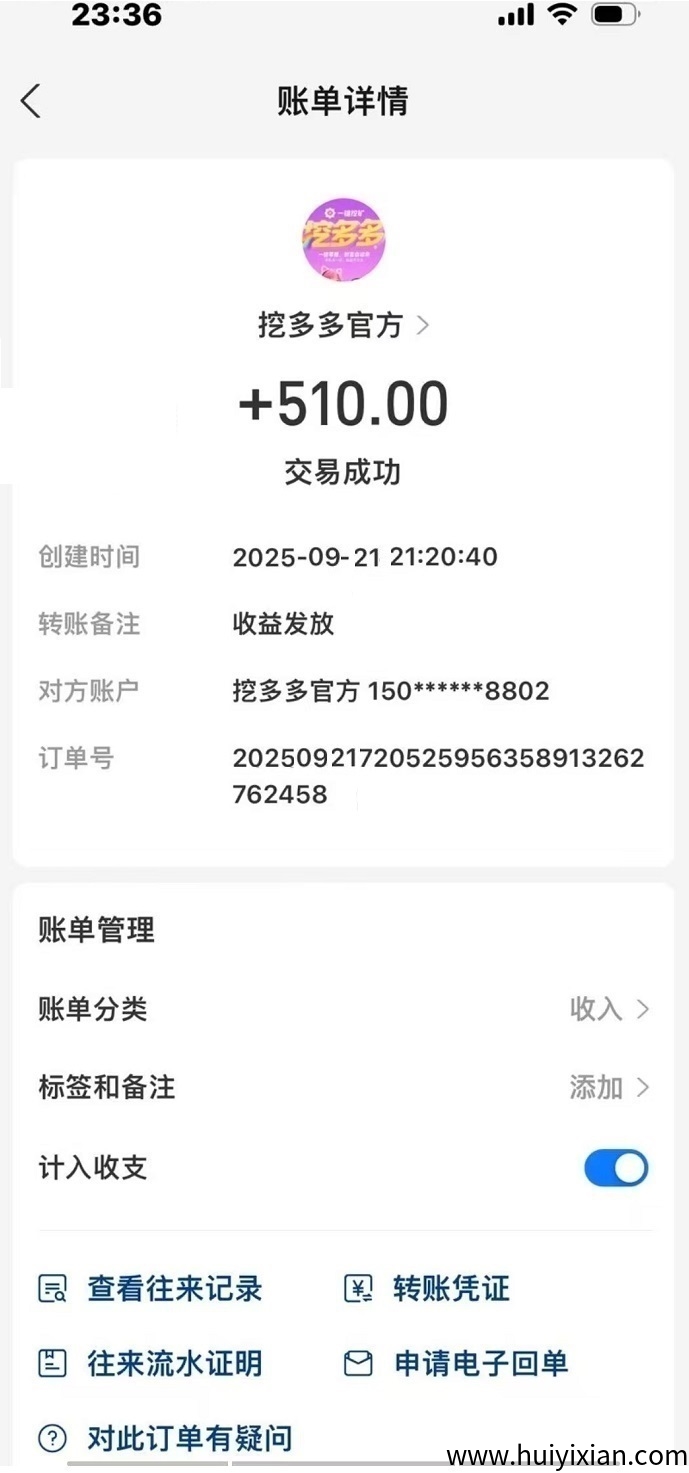
Task: Open the 账单分类 category row
Action: [343, 1009]
